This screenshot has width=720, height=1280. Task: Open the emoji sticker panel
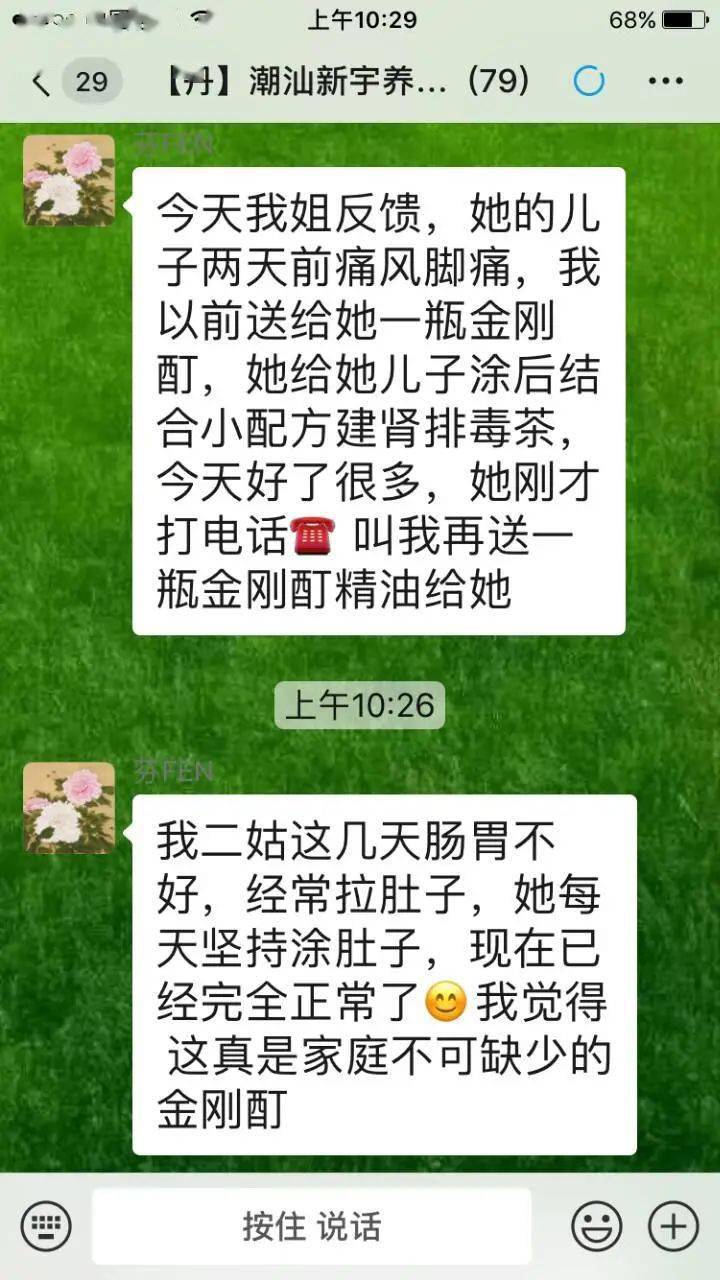coord(597,1225)
